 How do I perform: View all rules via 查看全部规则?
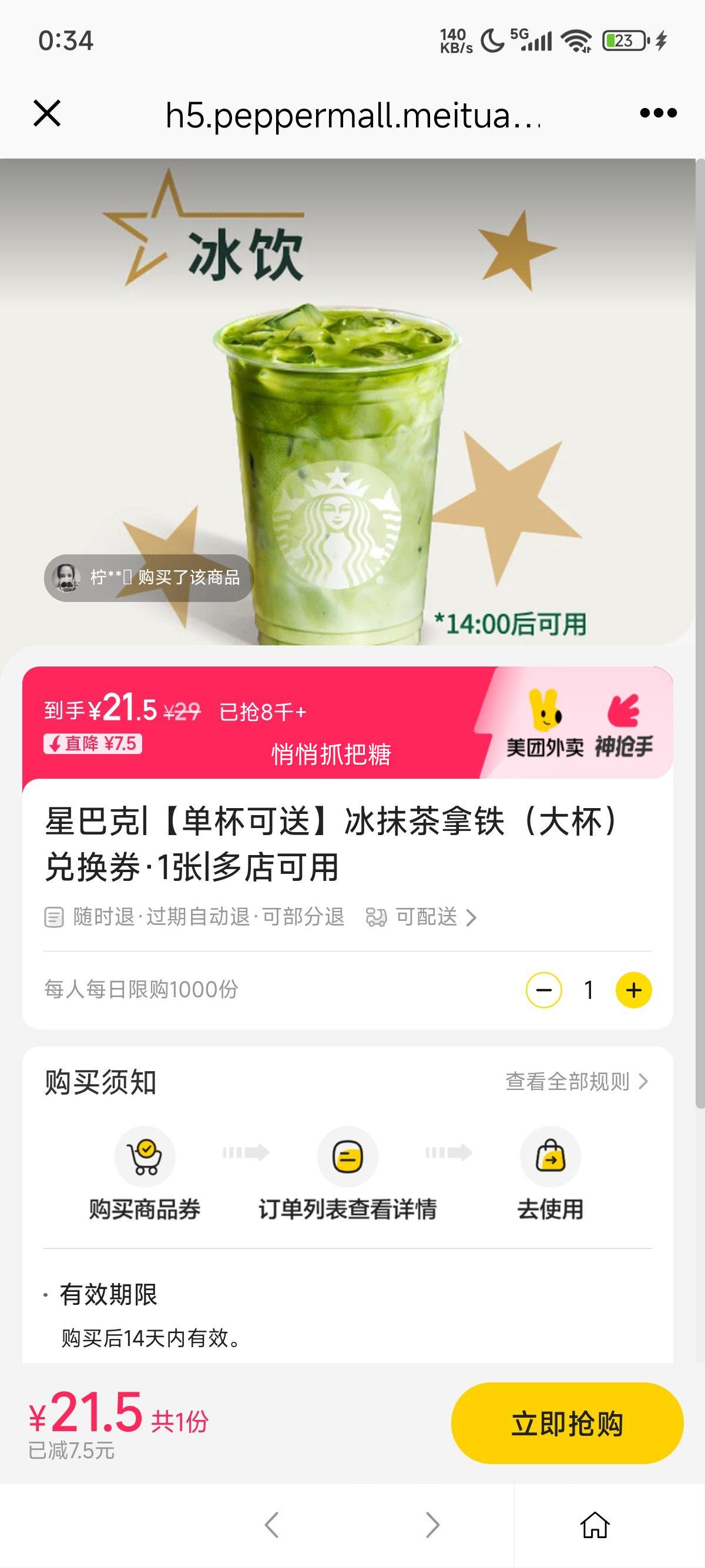(576, 1081)
